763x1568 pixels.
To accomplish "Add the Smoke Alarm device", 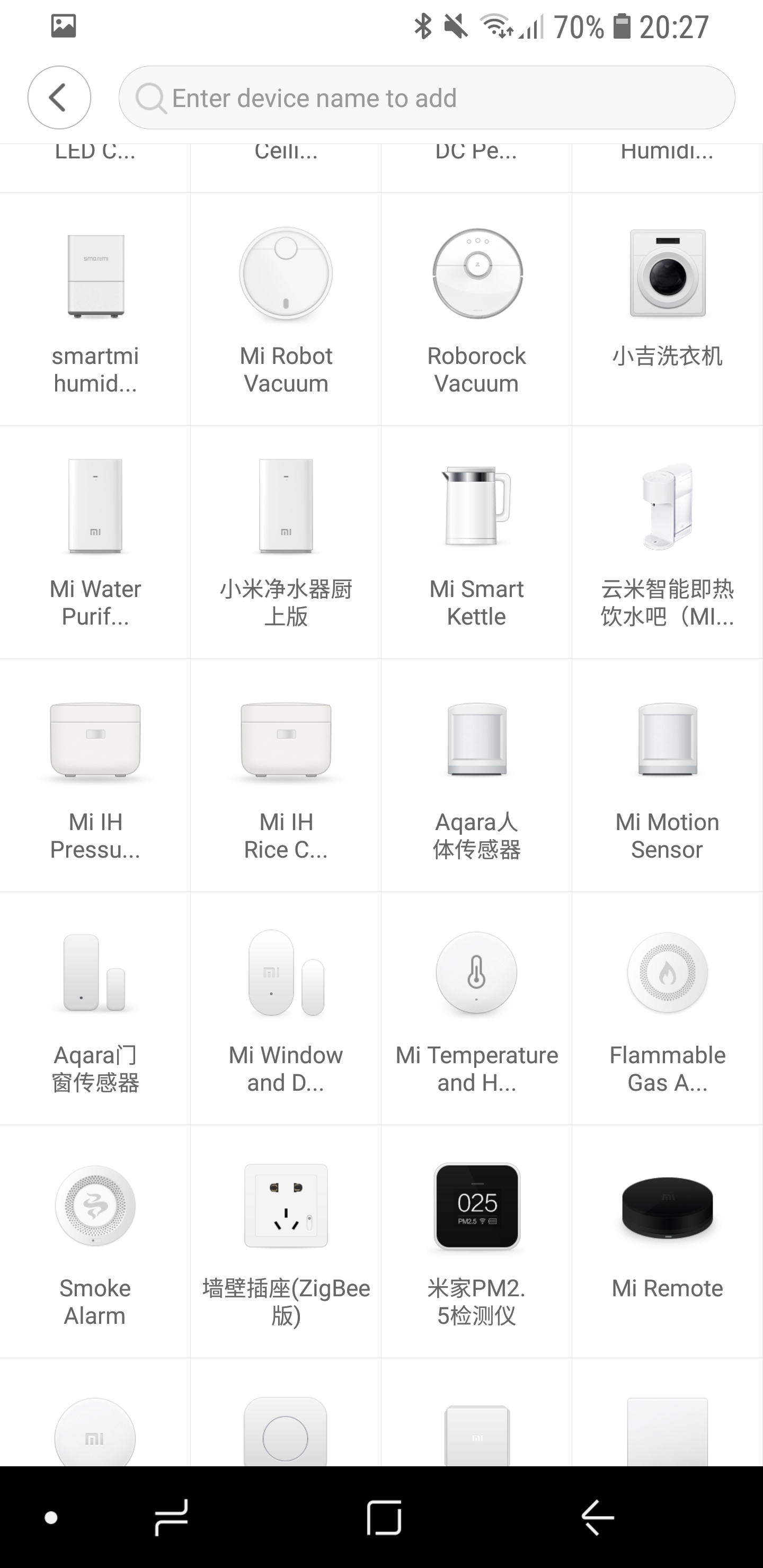I will 95,1241.
